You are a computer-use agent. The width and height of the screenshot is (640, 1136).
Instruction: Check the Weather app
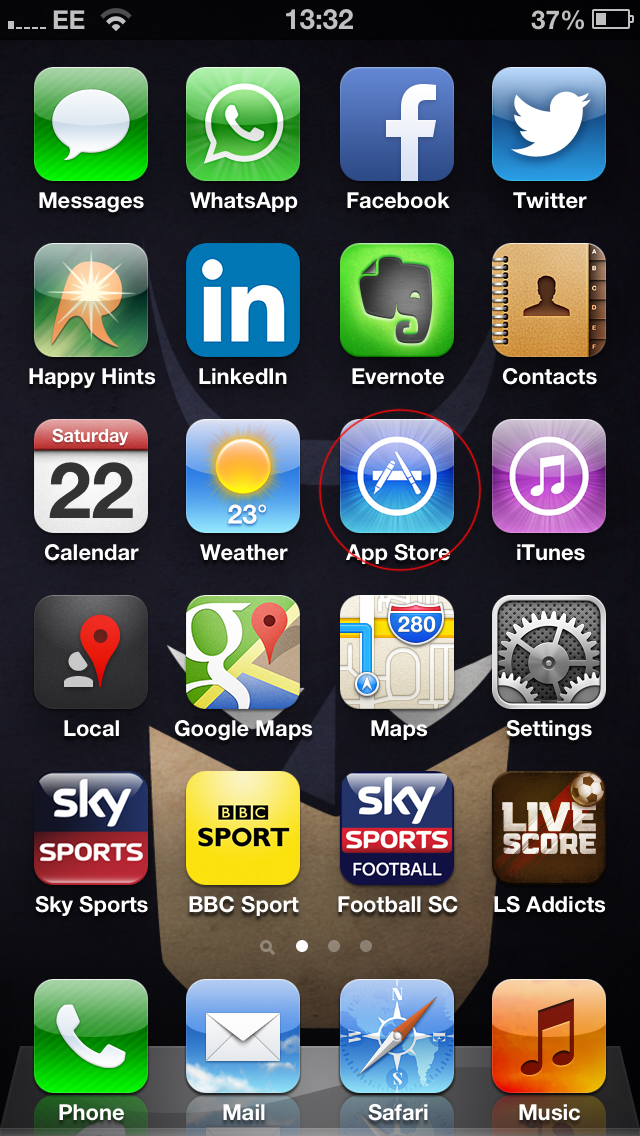pos(243,476)
